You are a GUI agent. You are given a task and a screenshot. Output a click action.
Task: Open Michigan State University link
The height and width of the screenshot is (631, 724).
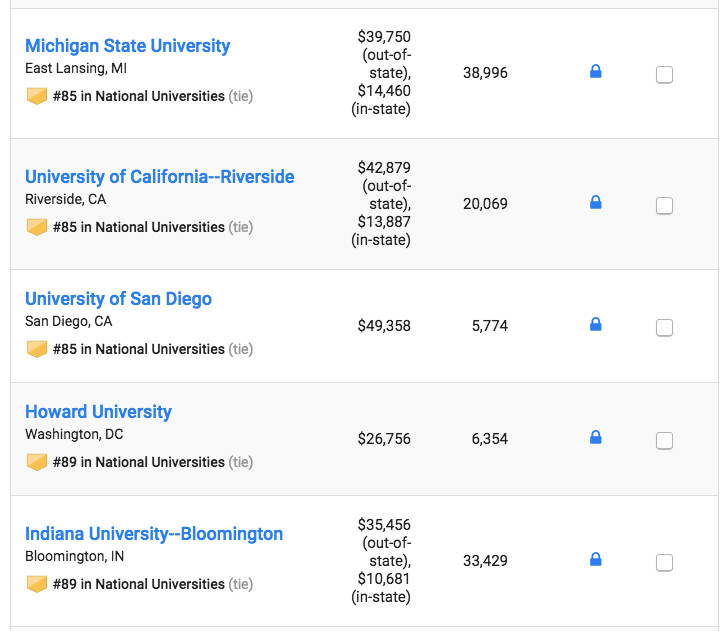[127, 46]
